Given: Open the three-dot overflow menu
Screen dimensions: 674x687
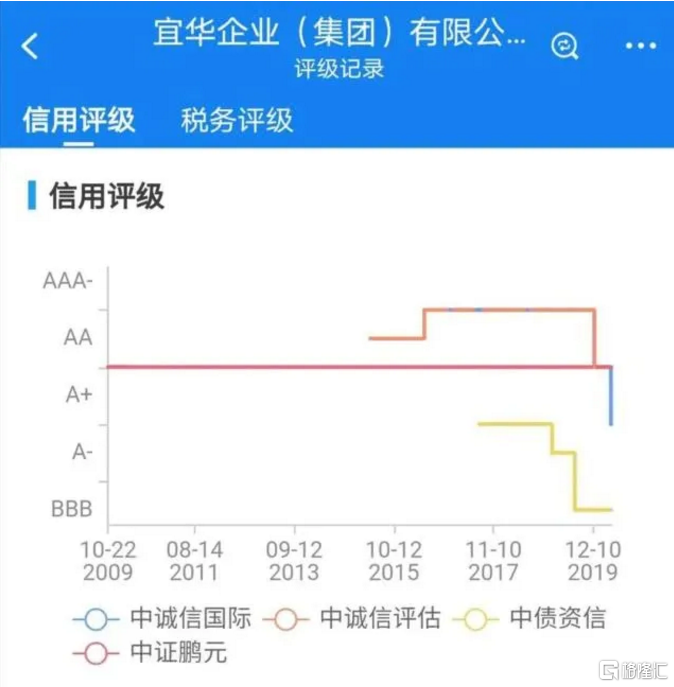Looking at the screenshot, I should [x=640, y=46].
